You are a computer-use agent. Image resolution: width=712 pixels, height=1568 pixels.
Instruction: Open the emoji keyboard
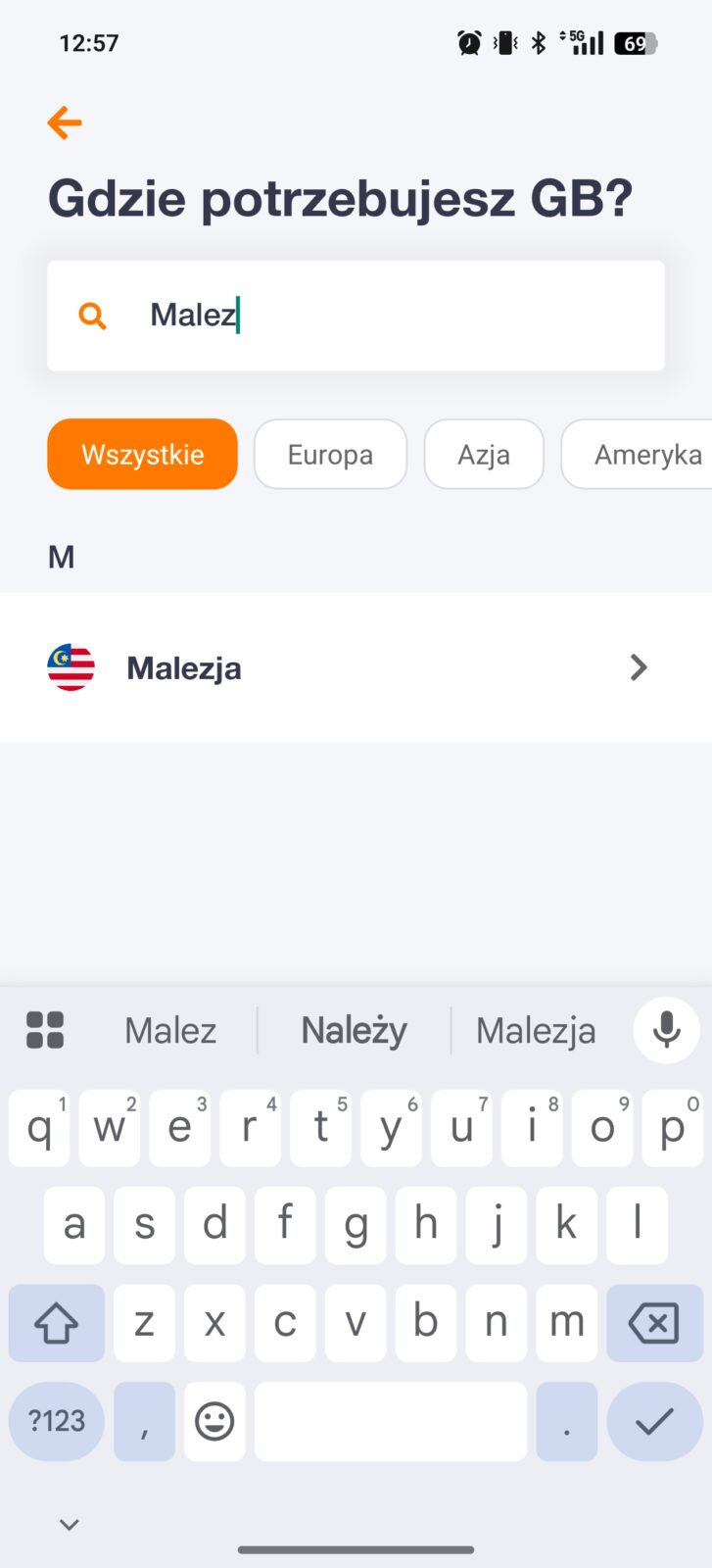point(214,1421)
